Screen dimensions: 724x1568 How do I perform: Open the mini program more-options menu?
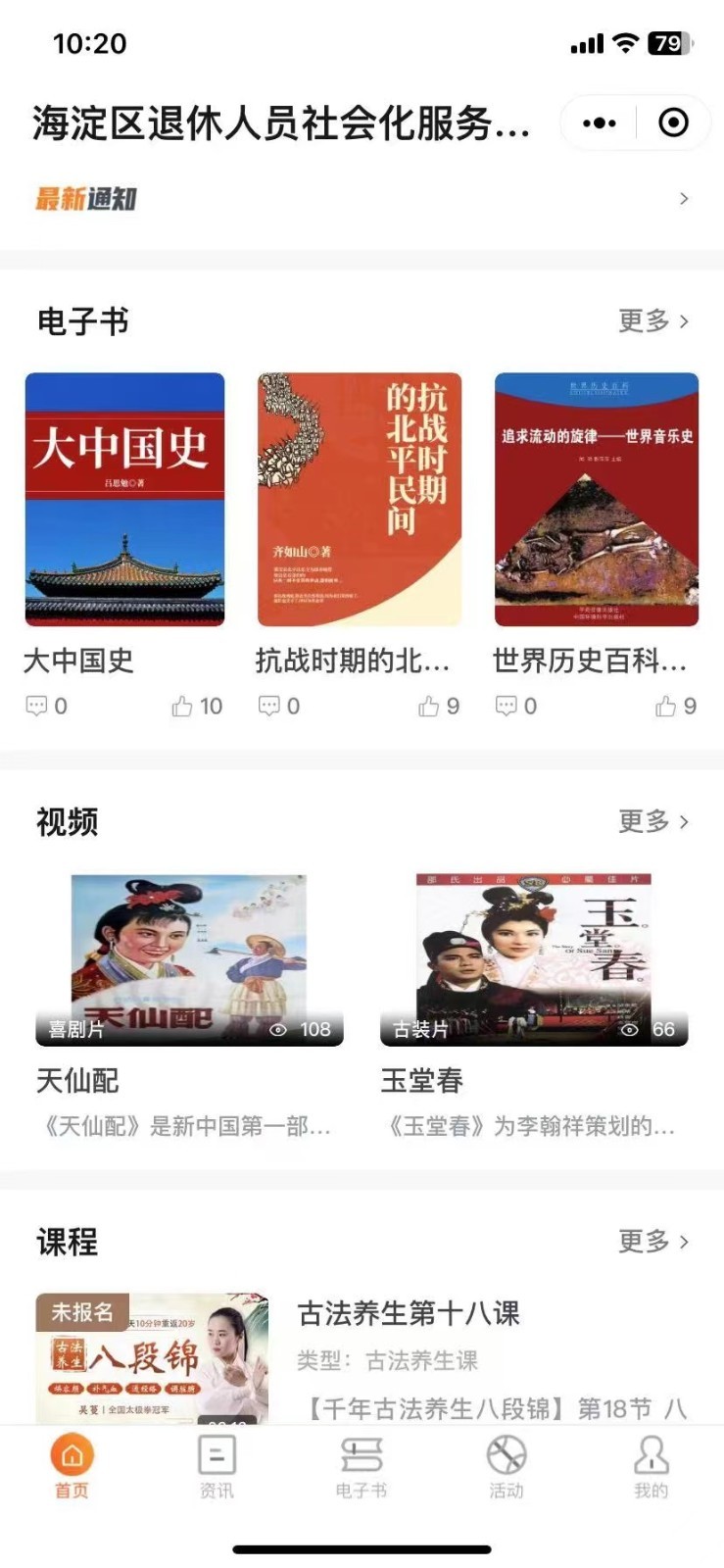tap(599, 123)
